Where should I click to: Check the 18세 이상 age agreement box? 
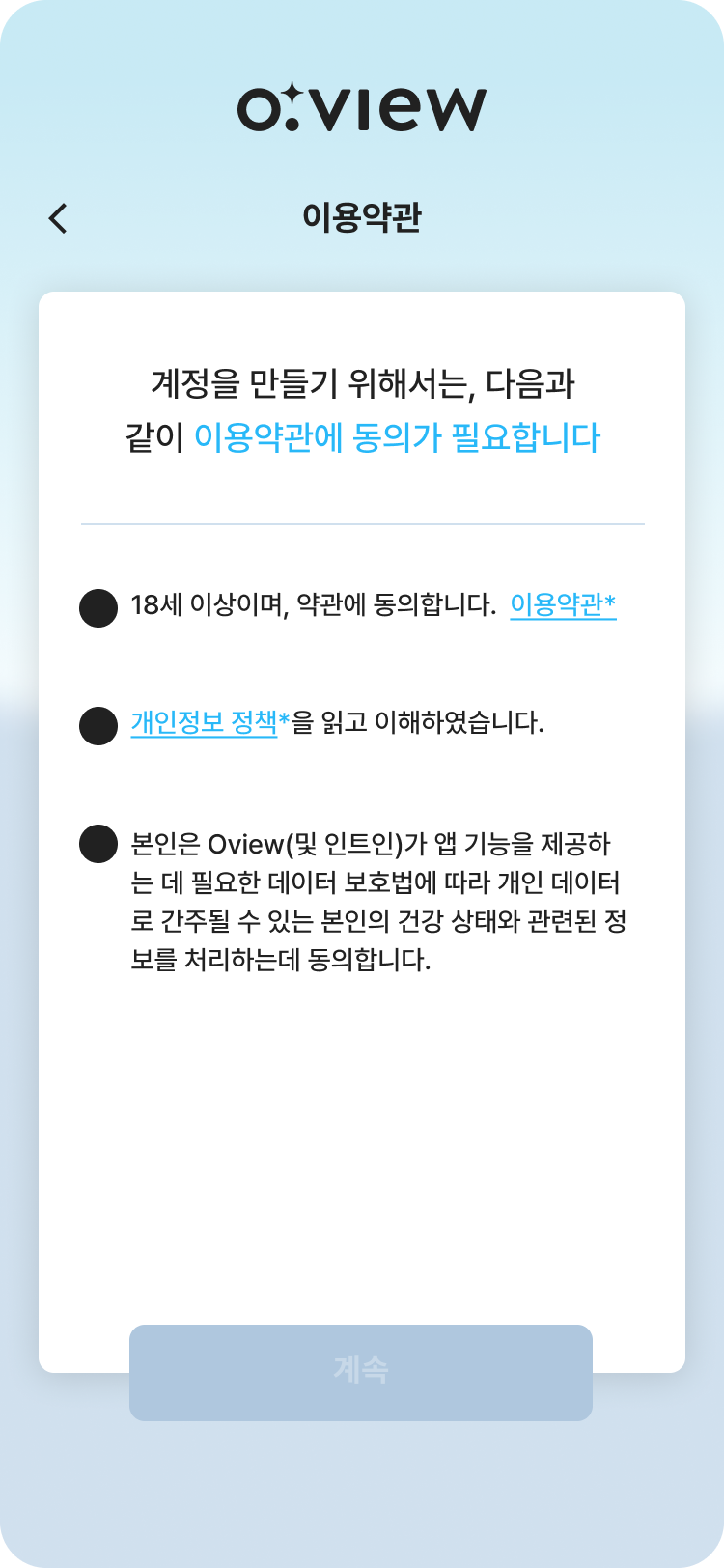tap(98, 607)
